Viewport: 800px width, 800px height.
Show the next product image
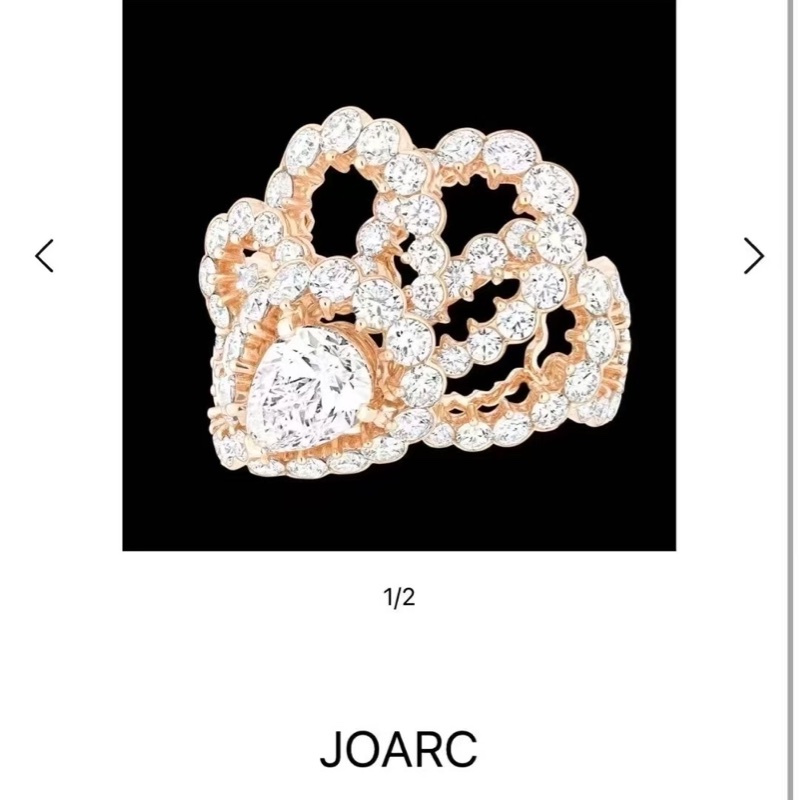point(754,256)
